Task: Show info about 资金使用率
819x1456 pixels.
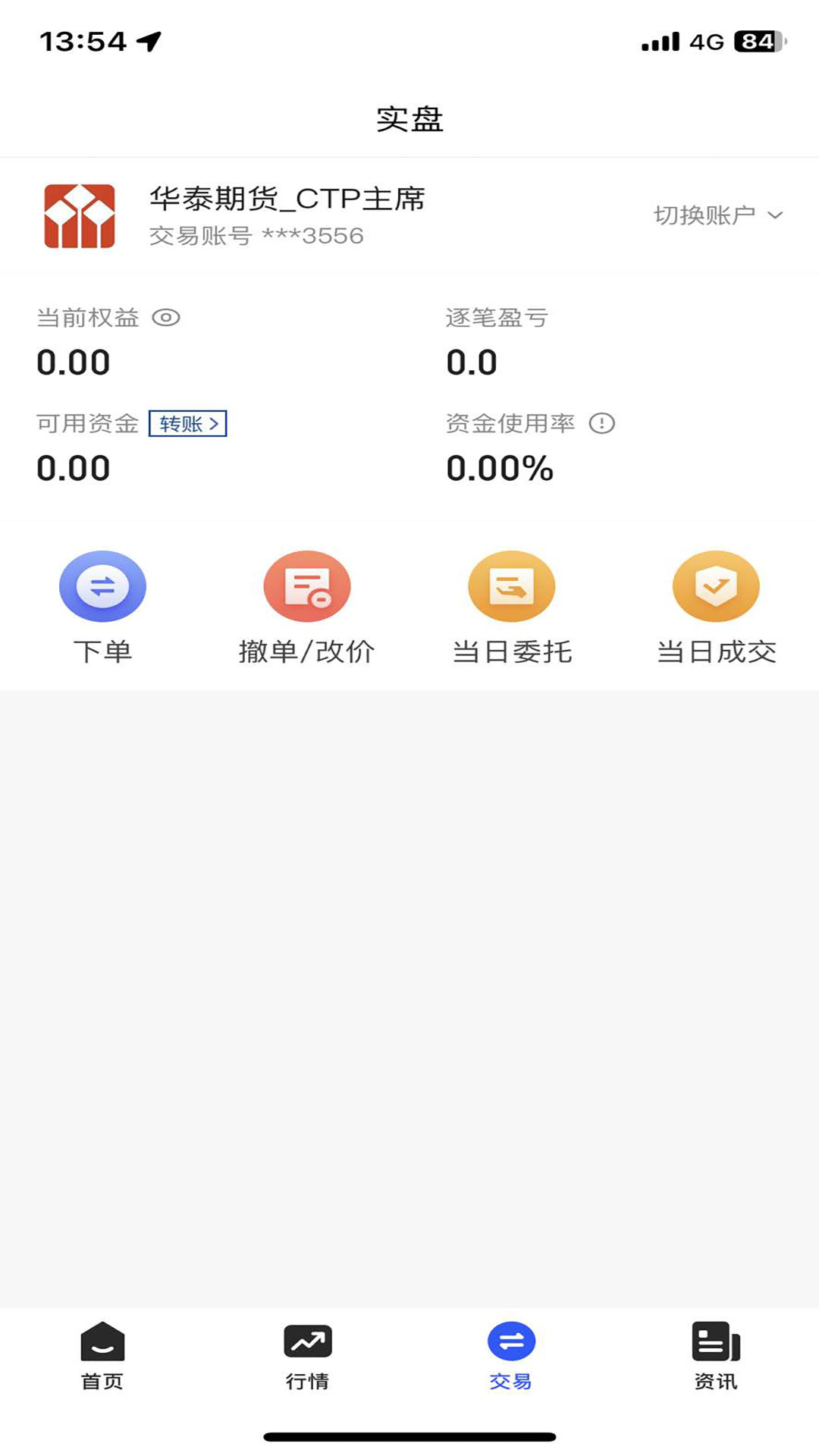Action: pyautogui.click(x=602, y=423)
